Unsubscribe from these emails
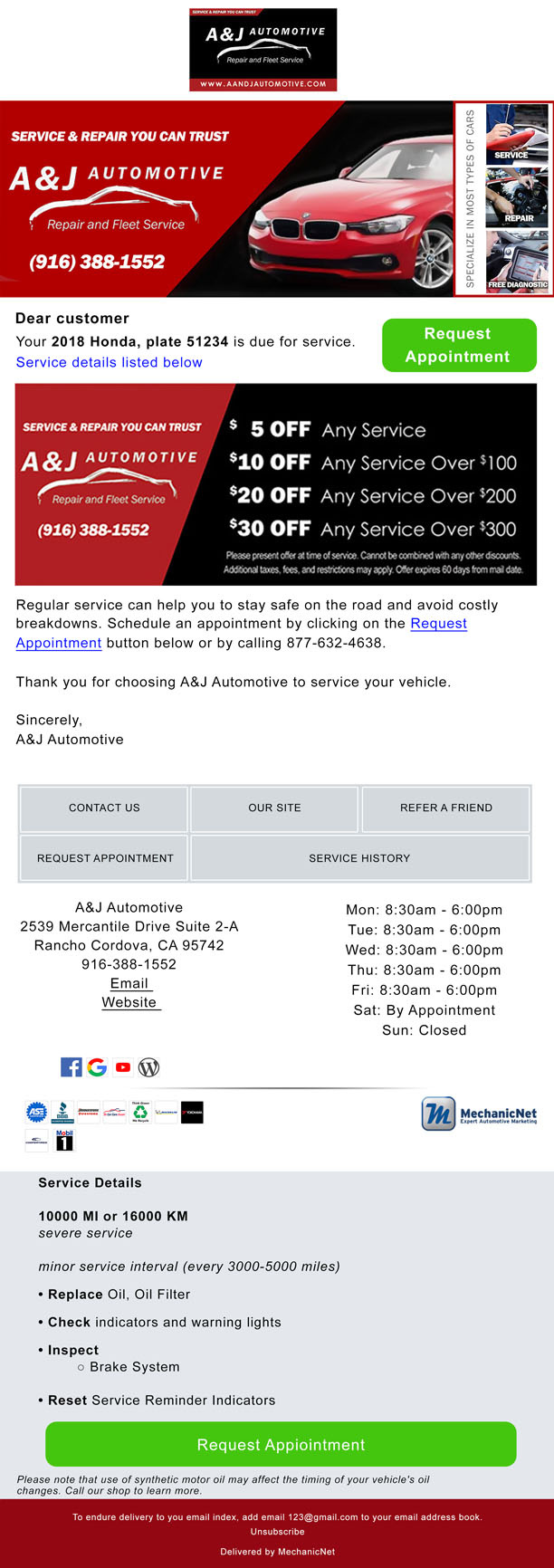The image size is (554, 1568). tap(277, 1532)
